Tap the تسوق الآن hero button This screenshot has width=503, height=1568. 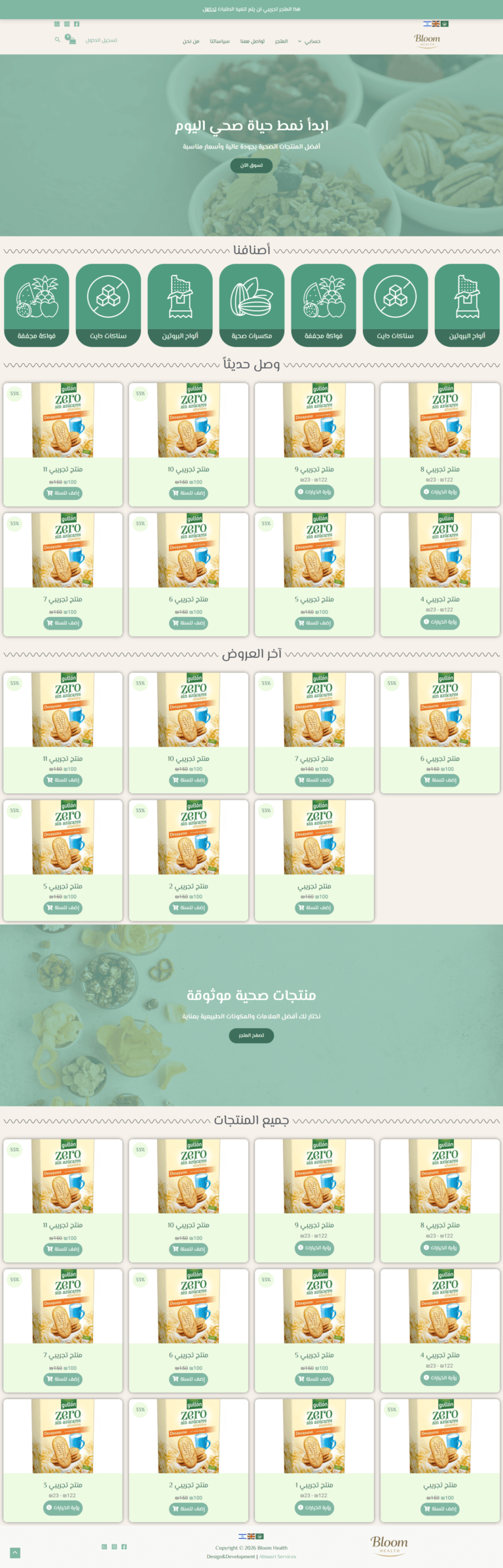click(x=251, y=166)
